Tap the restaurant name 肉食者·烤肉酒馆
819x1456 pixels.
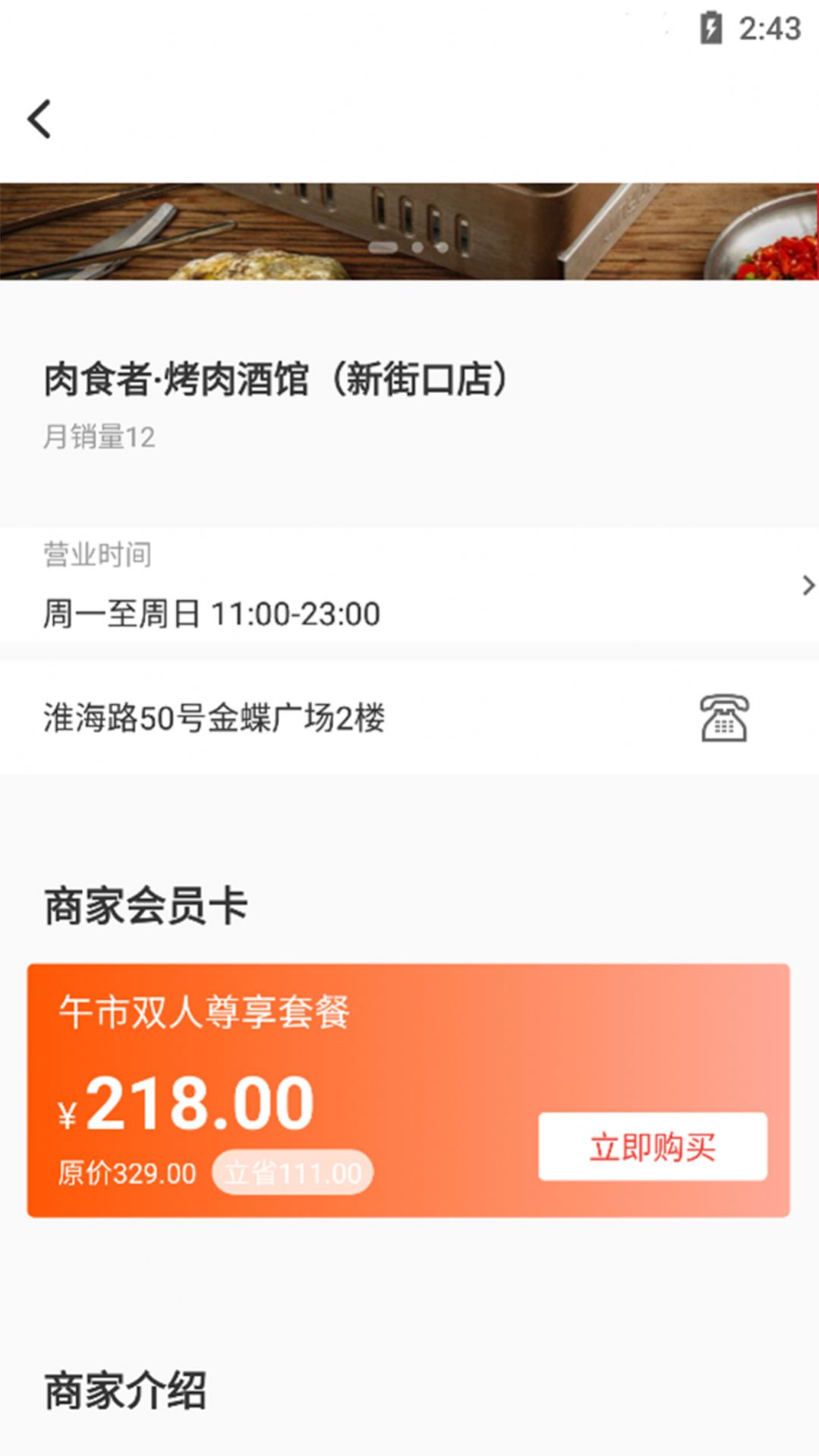click(x=277, y=379)
